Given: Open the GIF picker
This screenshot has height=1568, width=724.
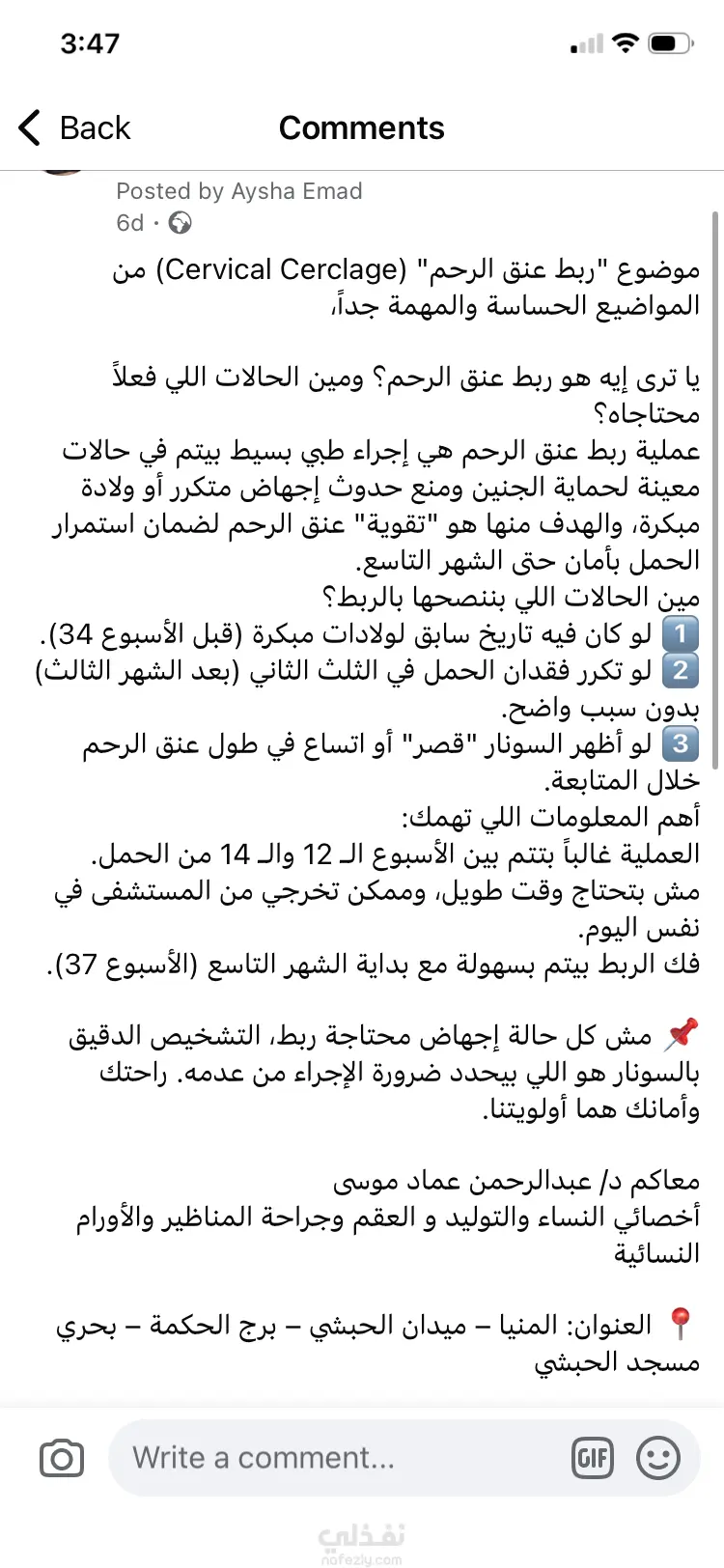Looking at the screenshot, I should [x=593, y=1458].
